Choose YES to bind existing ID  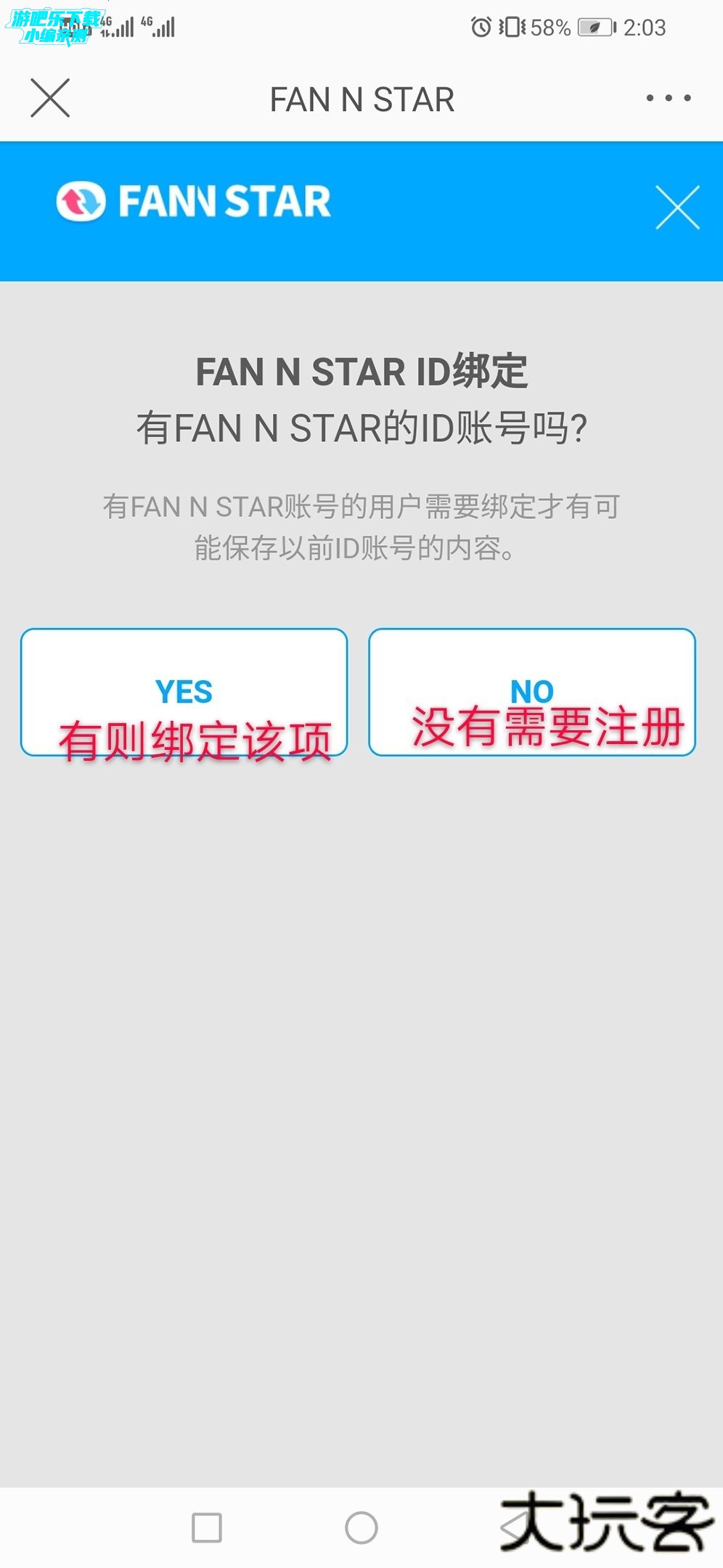click(184, 692)
